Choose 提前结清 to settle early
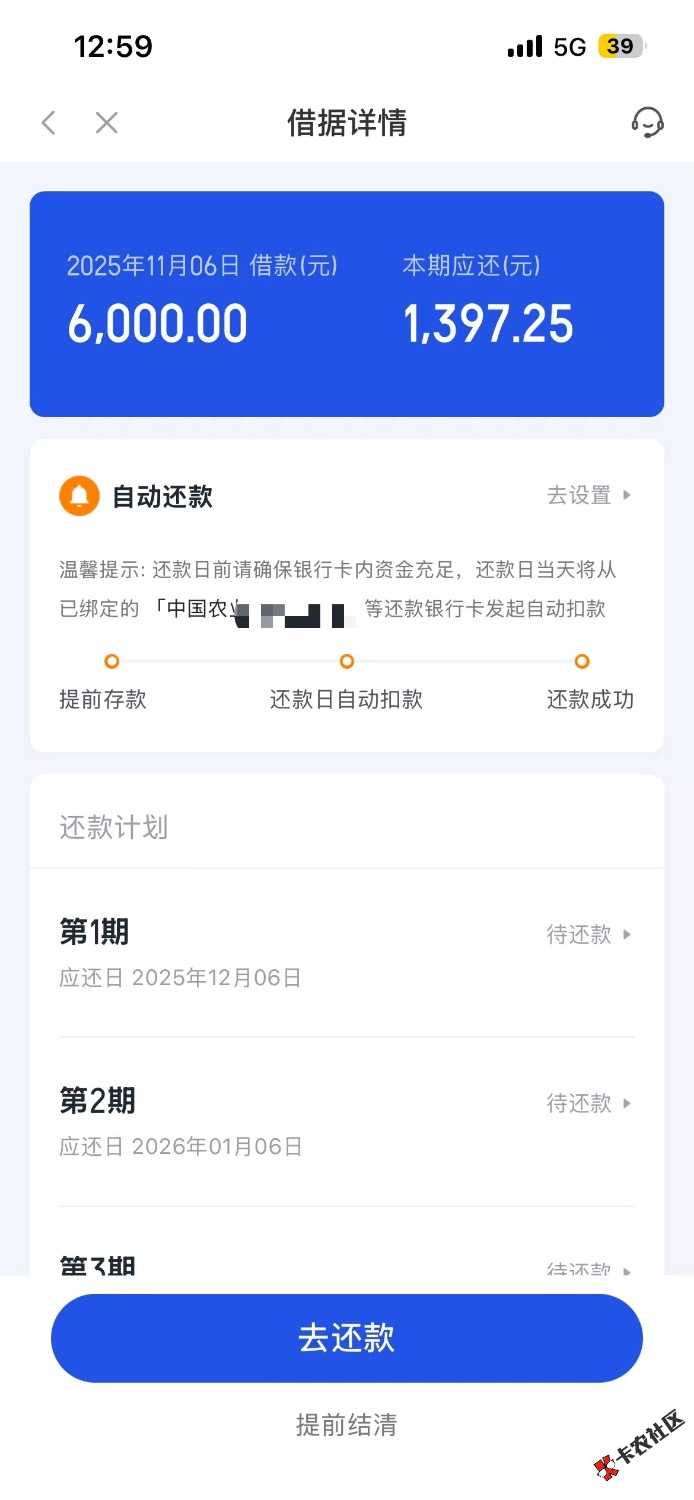The width and height of the screenshot is (694, 1500). [346, 1424]
